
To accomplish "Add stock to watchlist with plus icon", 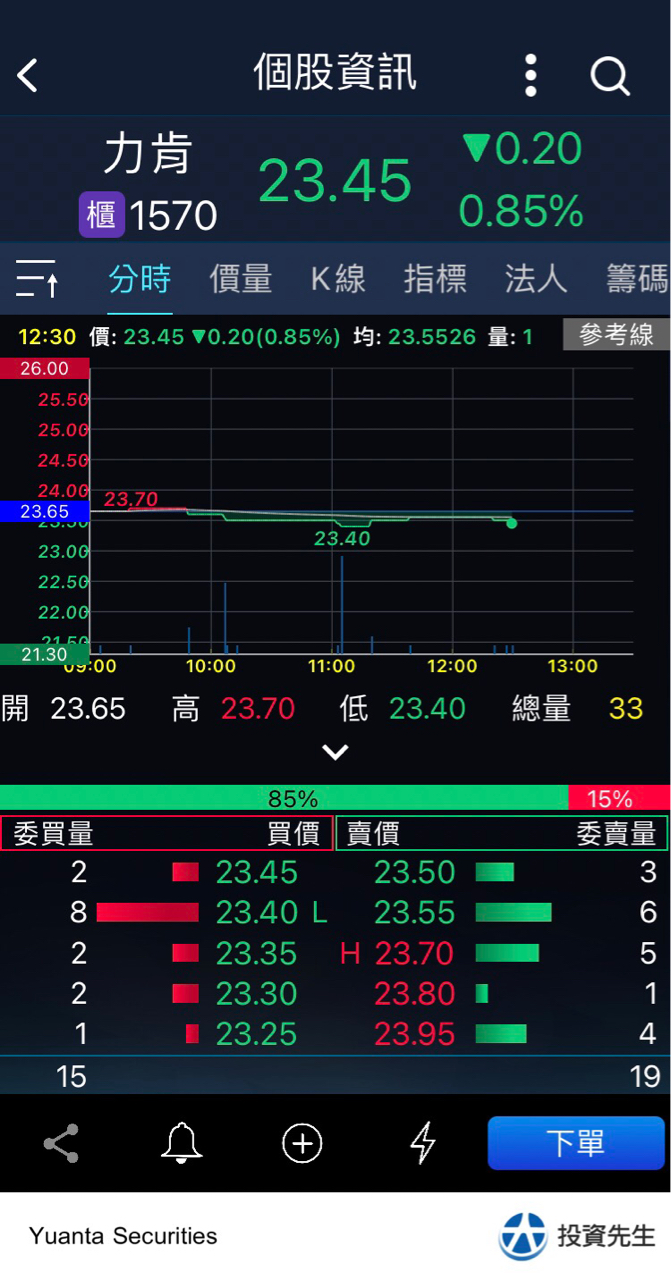I will coord(302,1143).
